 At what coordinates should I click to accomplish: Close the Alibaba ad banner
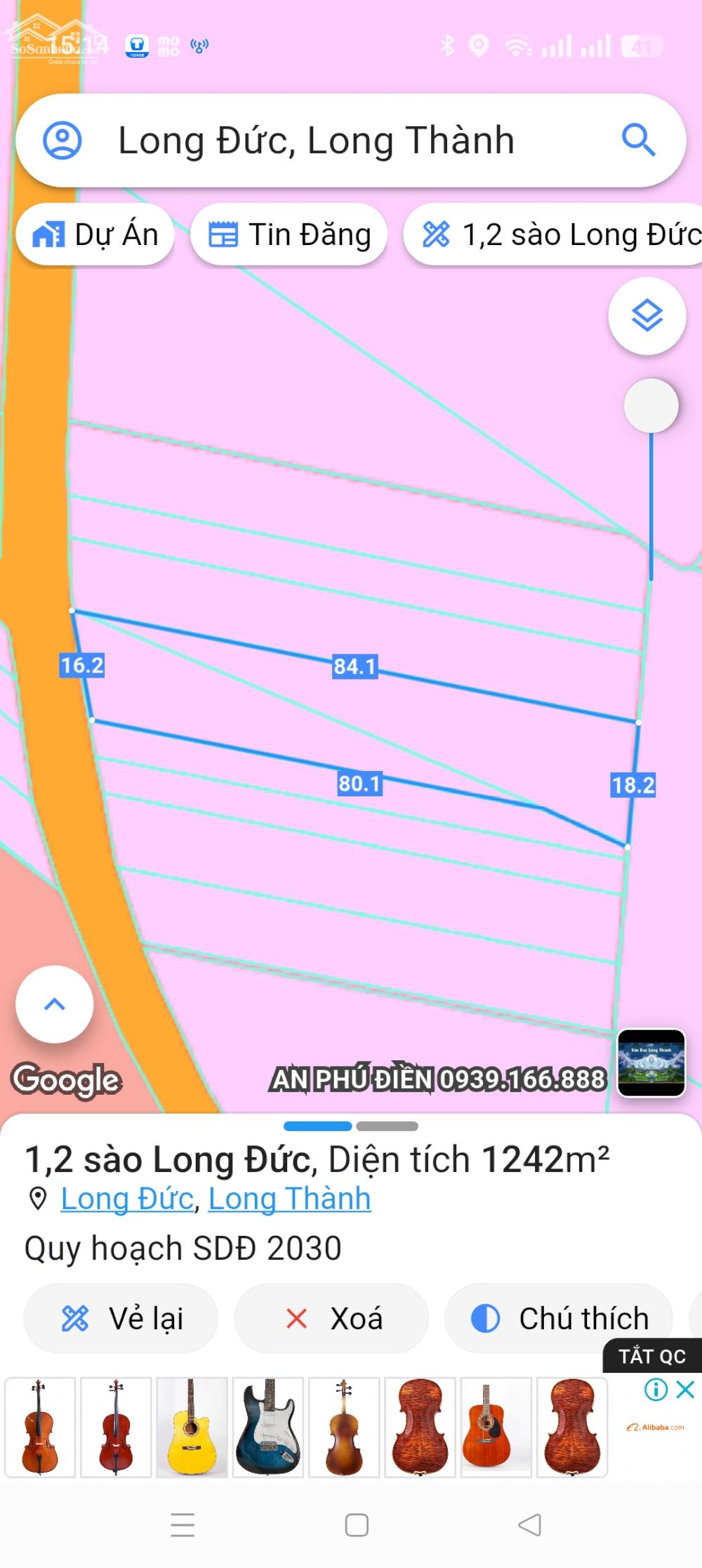[x=685, y=1389]
